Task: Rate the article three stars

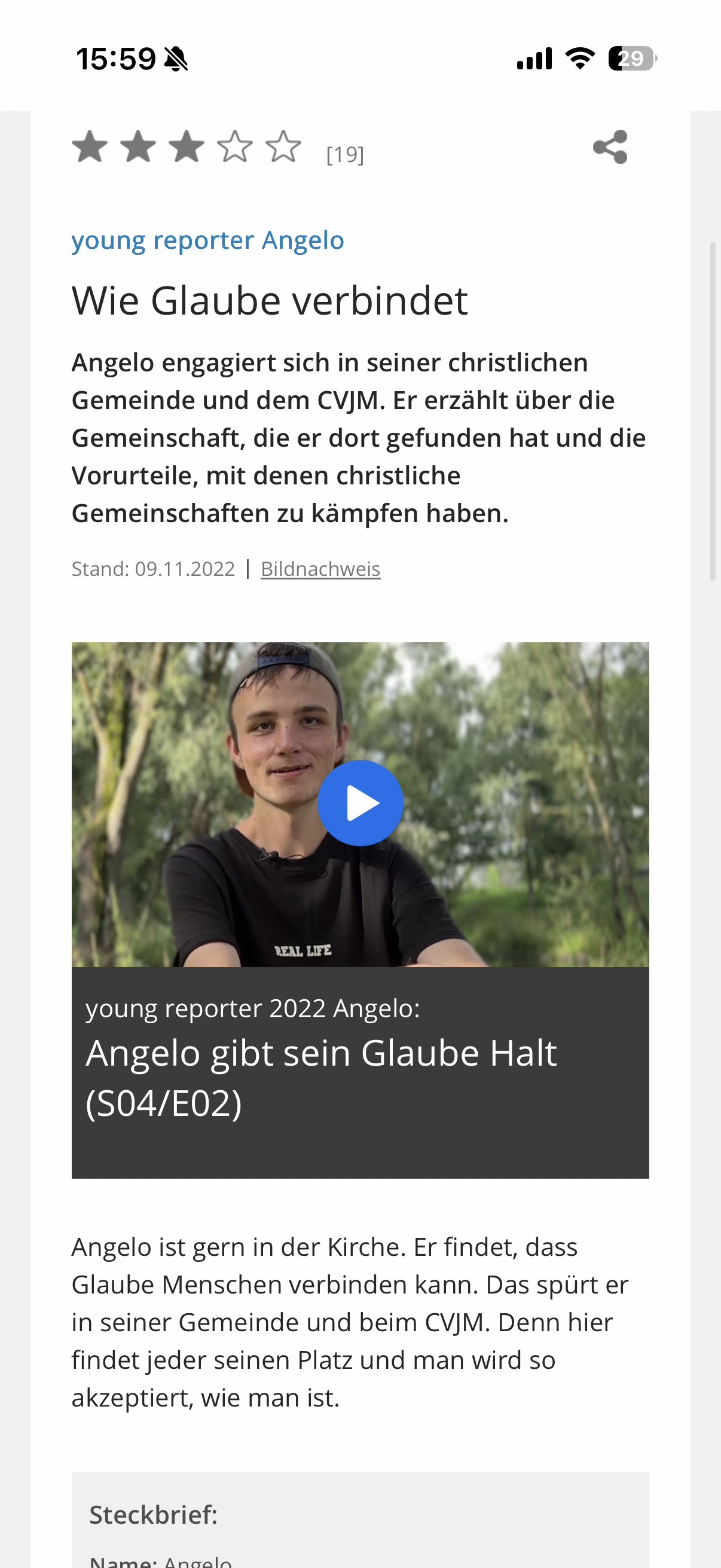Action: point(186,147)
